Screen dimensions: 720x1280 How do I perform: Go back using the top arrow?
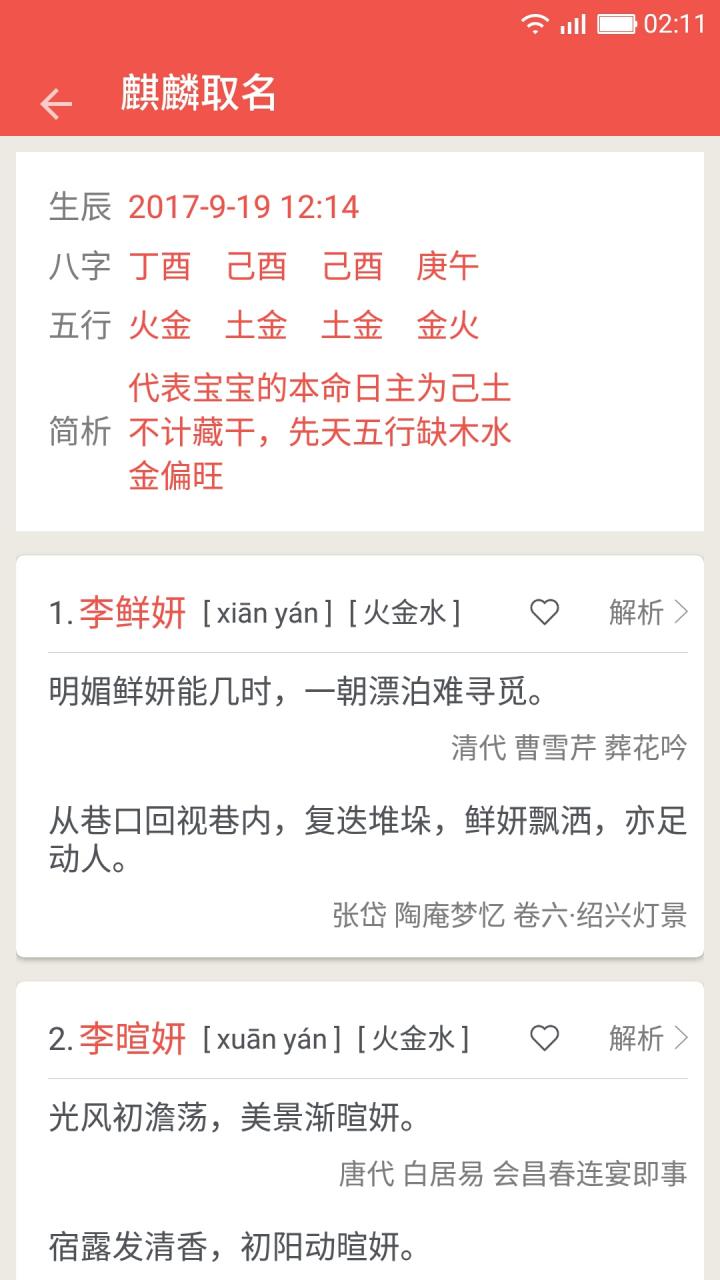[x=56, y=103]
